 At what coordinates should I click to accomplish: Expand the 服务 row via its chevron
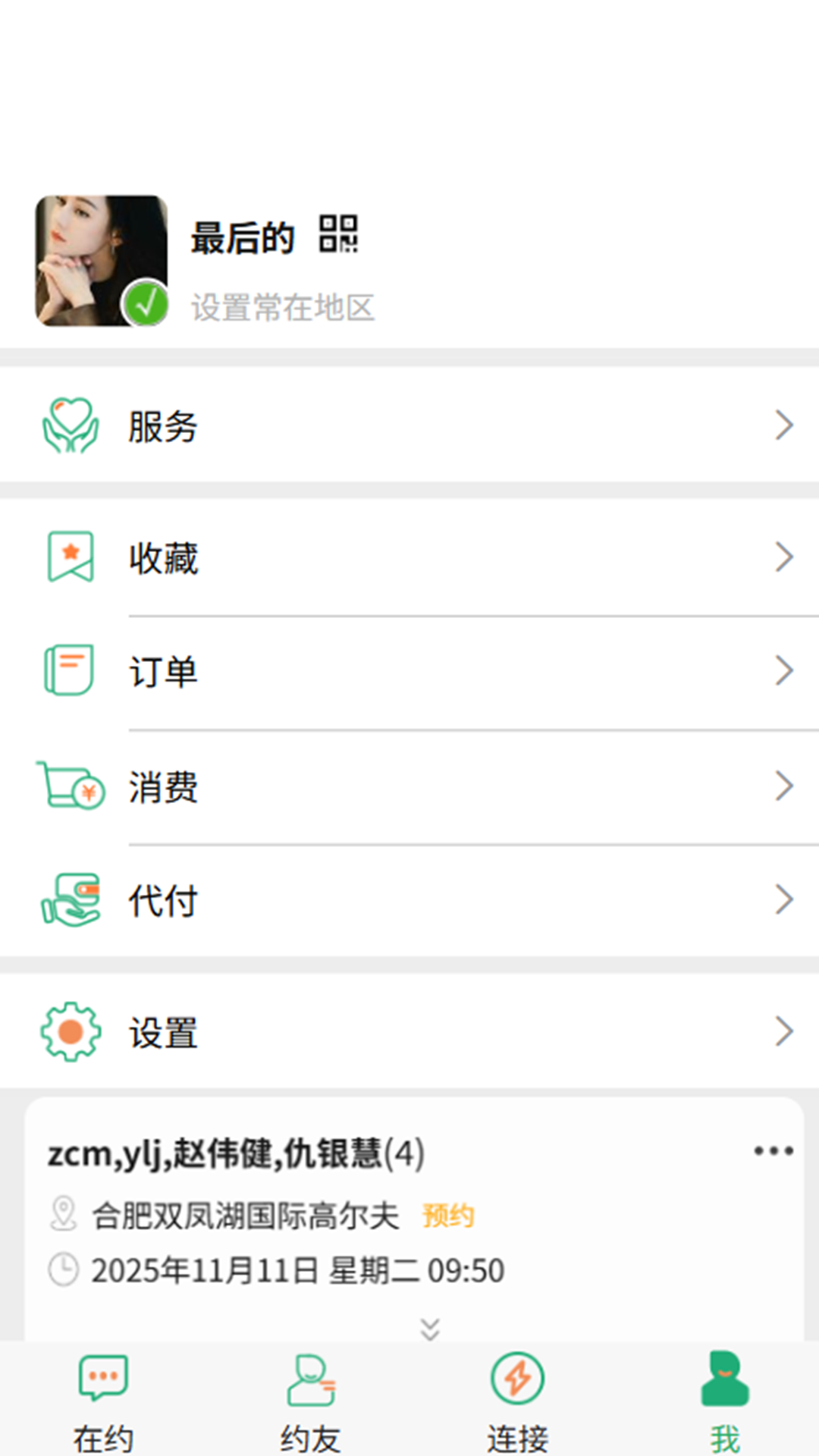[x=784, y=426]
